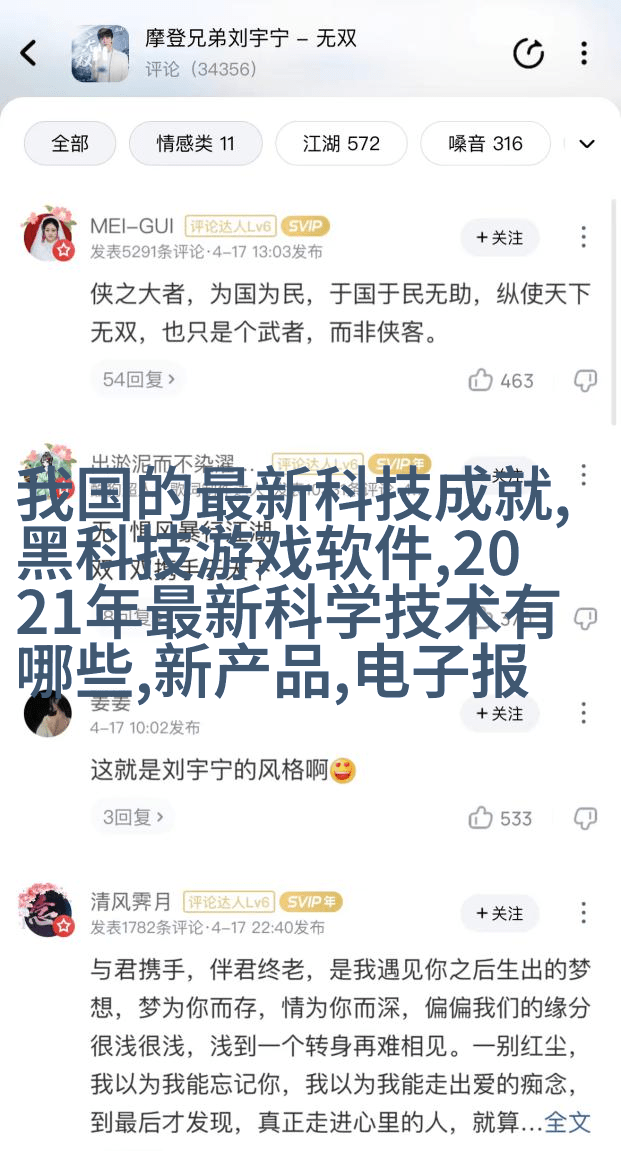Expand 清风霁月's comment via 全文

click(x=568, y=1122)
